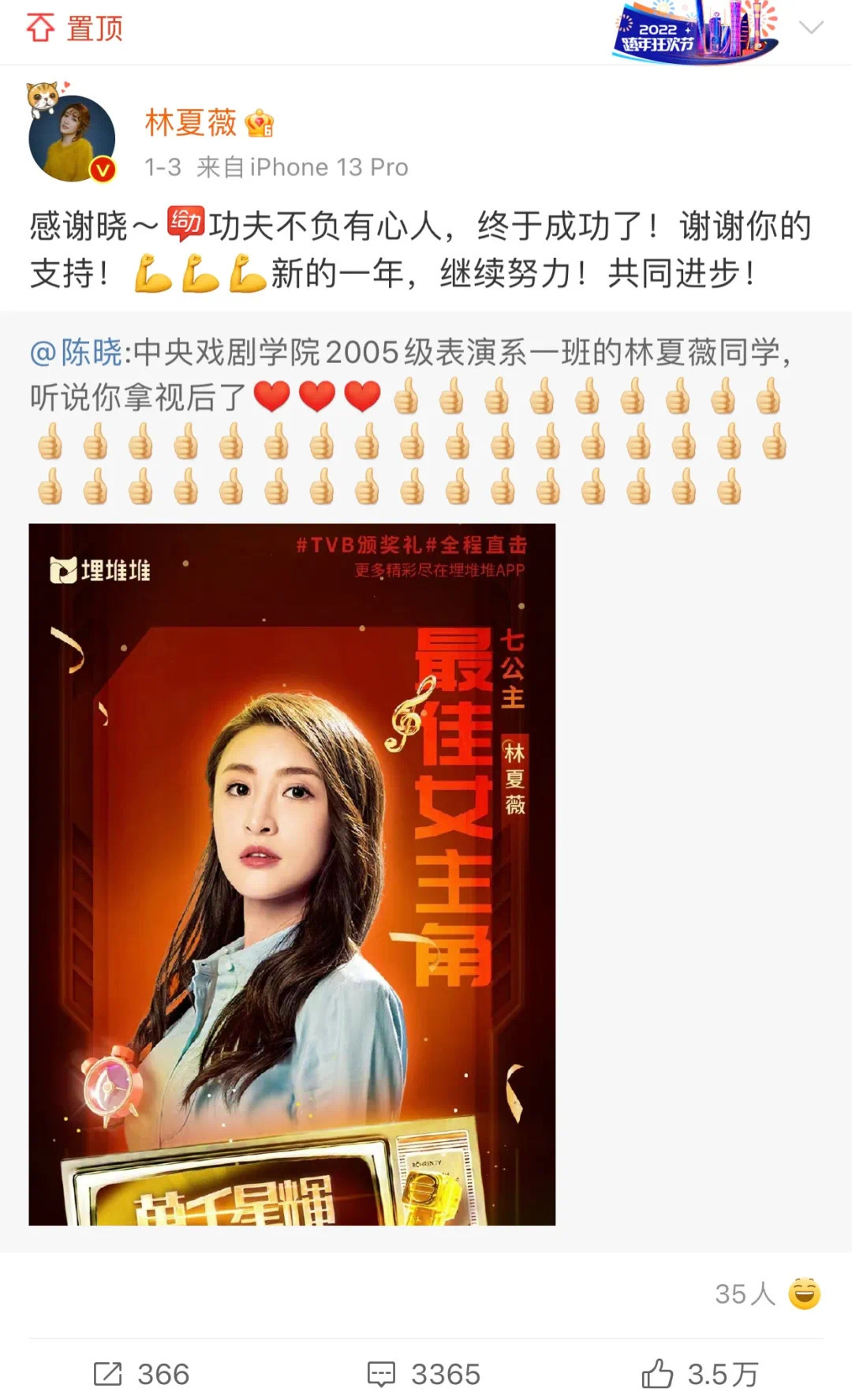Open 林夏薇's profile avatar
The height and width of the screenshot is (1400, 852).
(x=72, y=138)
